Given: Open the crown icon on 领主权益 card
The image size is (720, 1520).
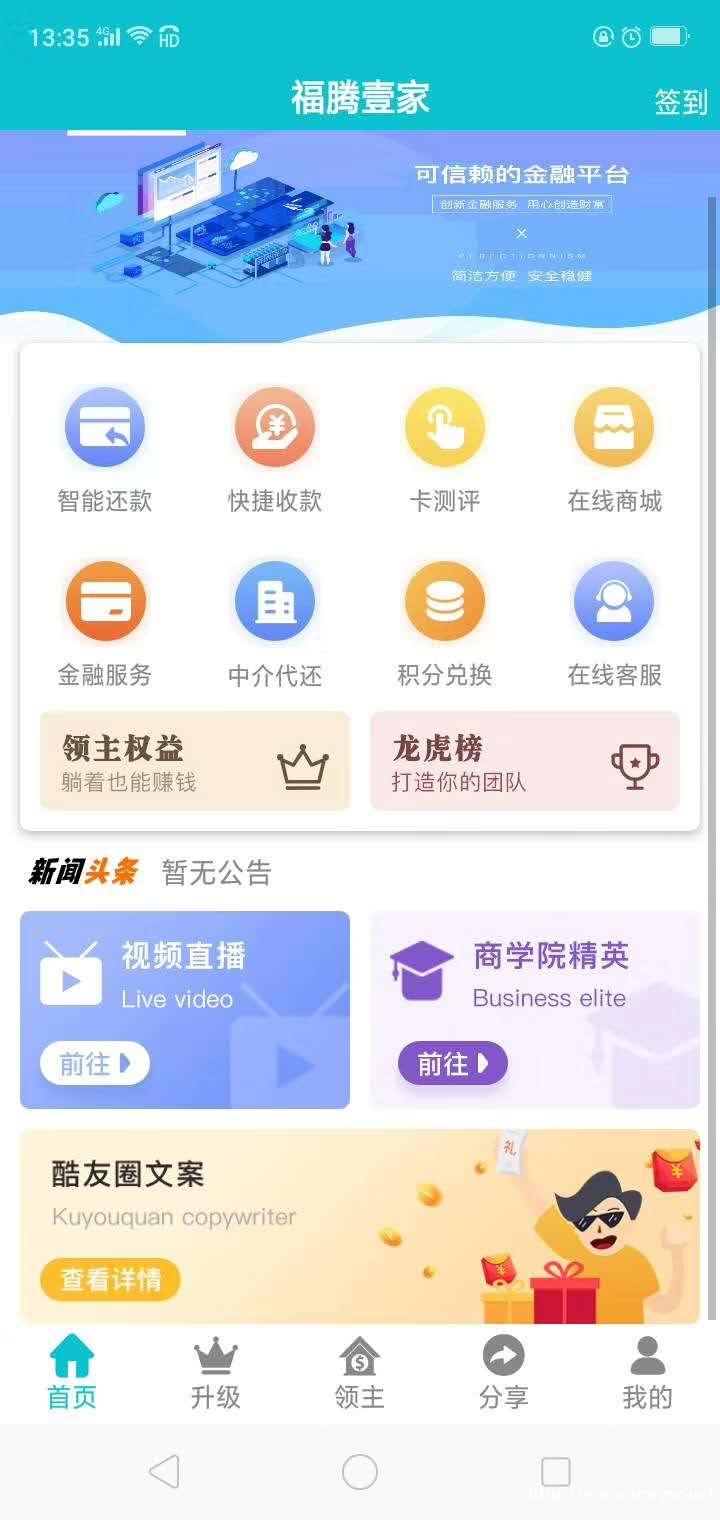Looking at the screenshot, I should pyautogui.click(x=303, y=764).
